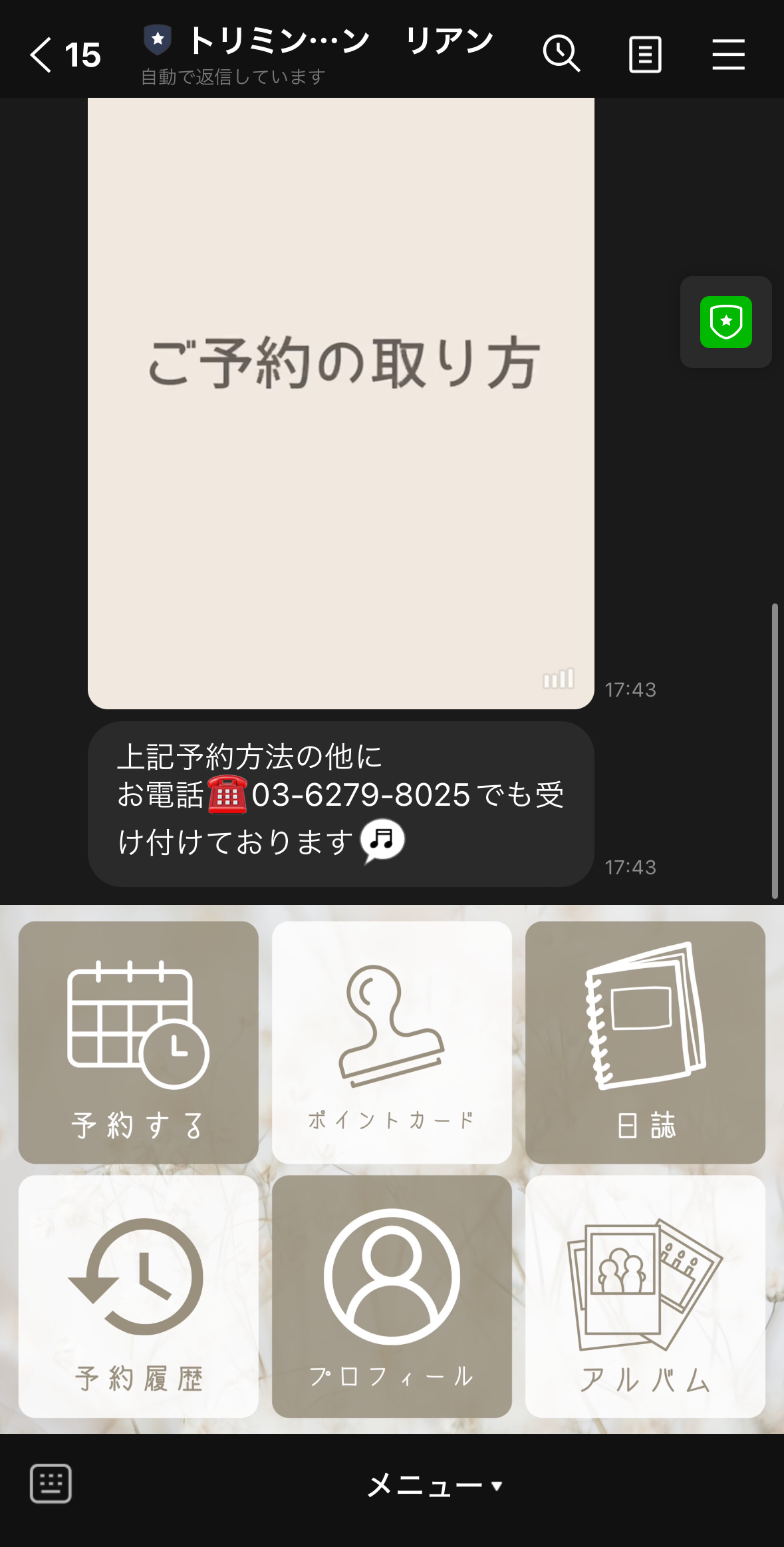Open the 日誌 diary tile
The height and width of the screenshot is (1547, 784).
point(645,1042)
